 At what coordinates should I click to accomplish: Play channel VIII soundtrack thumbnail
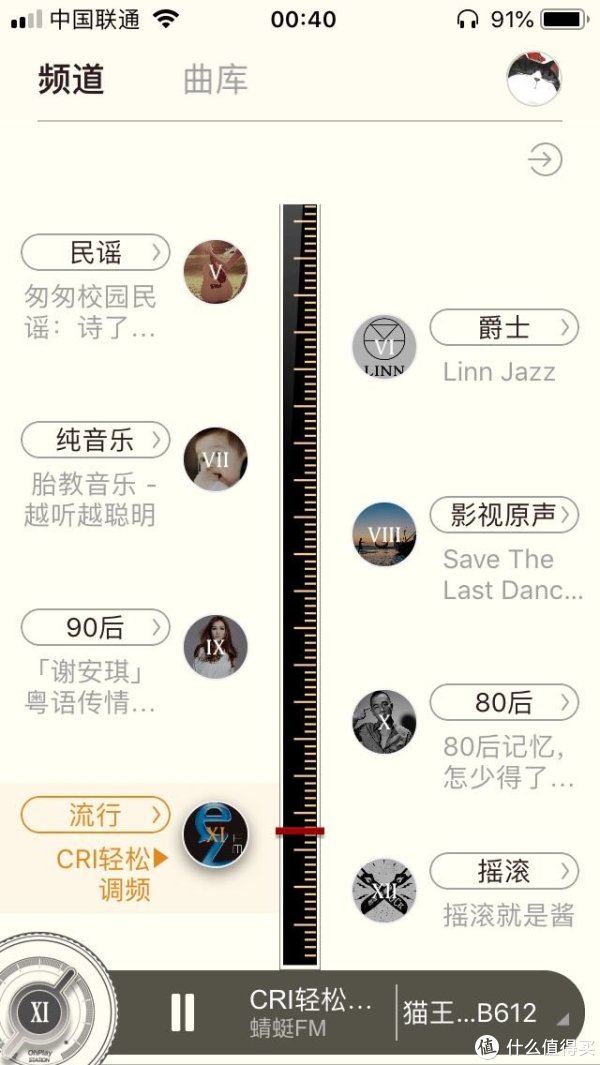pyautogui.click(x=384, y=534)
